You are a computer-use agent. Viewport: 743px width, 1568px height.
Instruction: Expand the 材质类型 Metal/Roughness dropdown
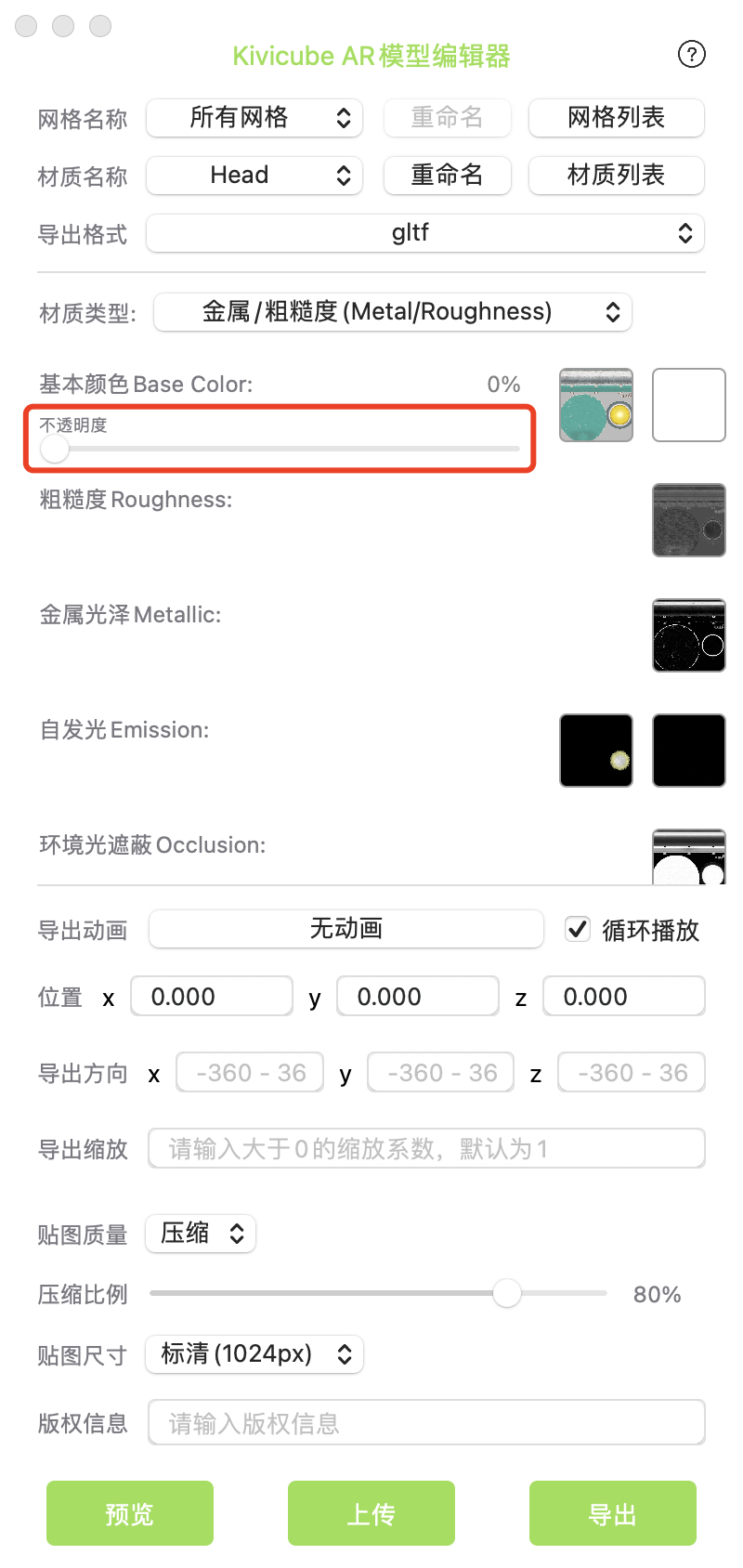point(392,312)
